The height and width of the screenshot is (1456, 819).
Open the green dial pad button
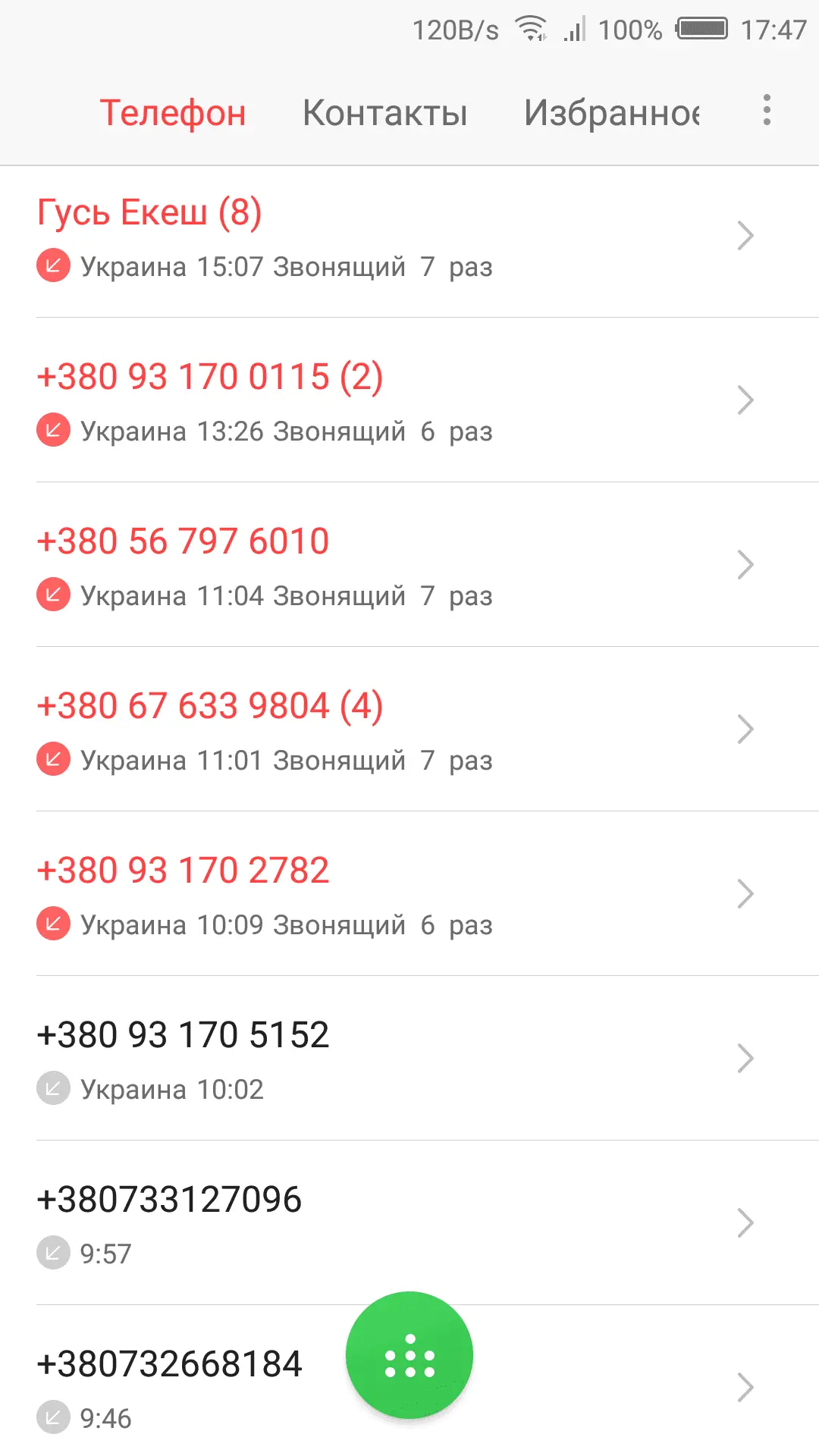tap(409, 1355)
